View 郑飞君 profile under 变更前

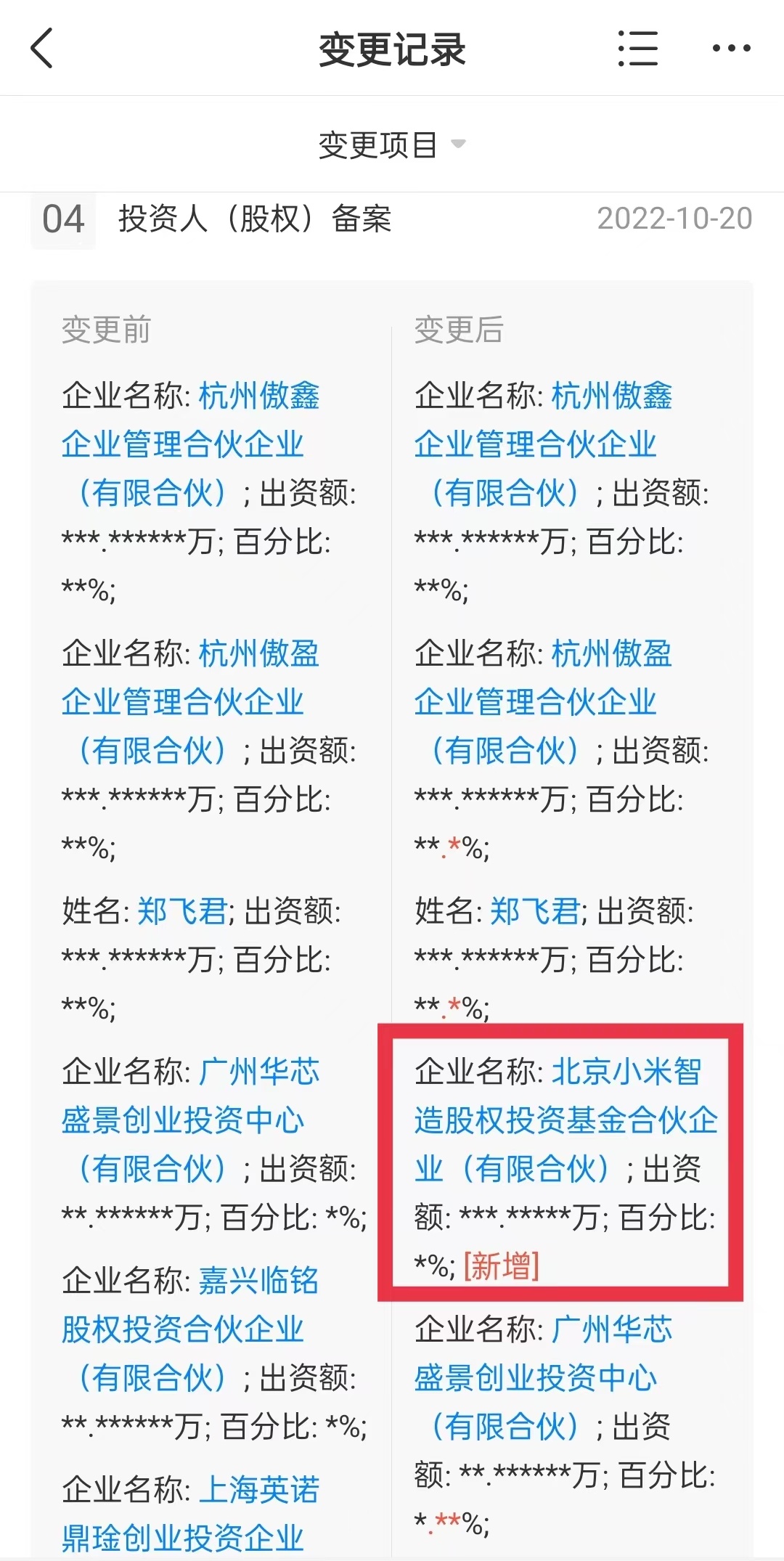[x=182, y=910]
